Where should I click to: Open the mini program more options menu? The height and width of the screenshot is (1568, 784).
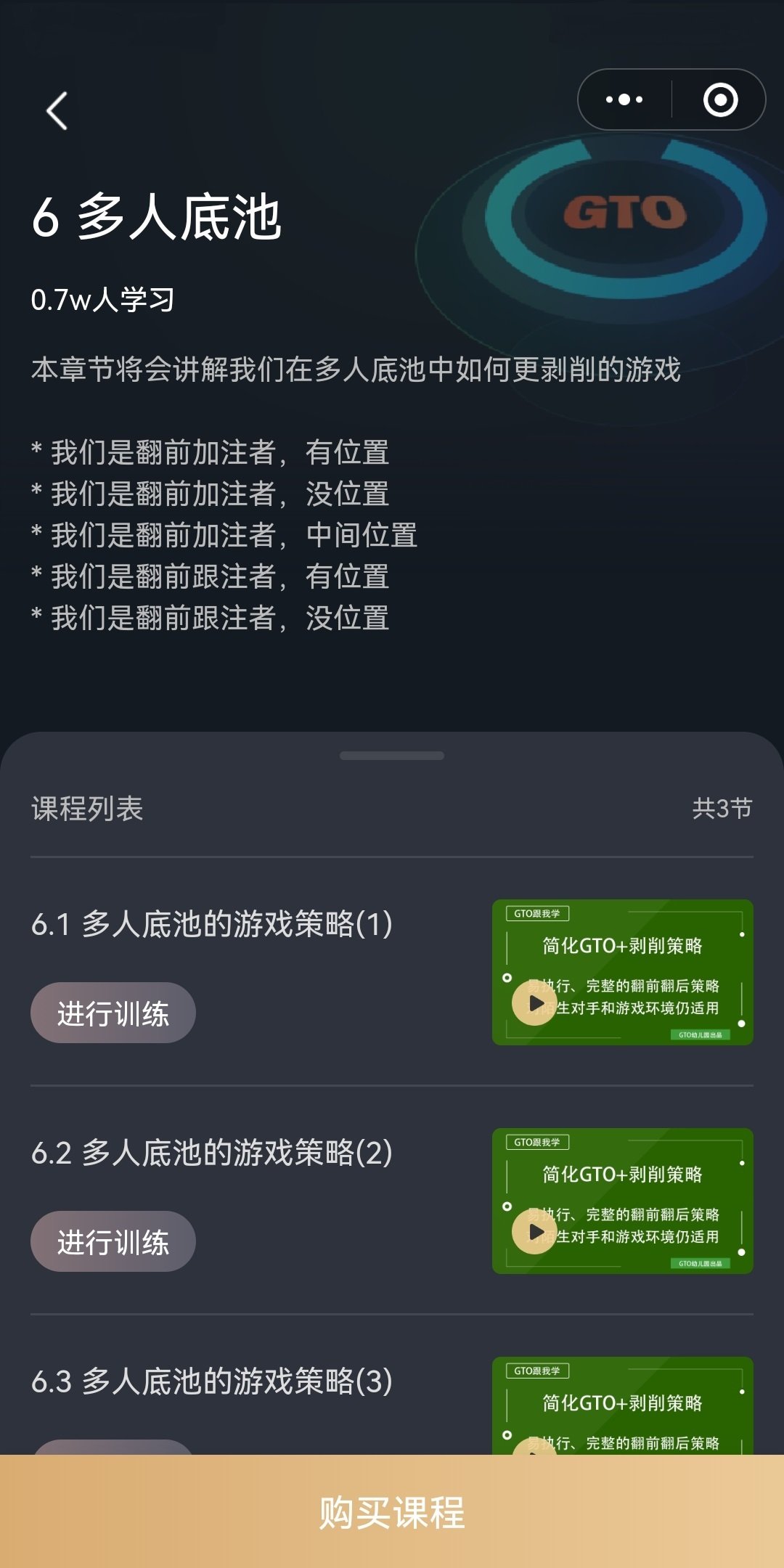(624, 99)
